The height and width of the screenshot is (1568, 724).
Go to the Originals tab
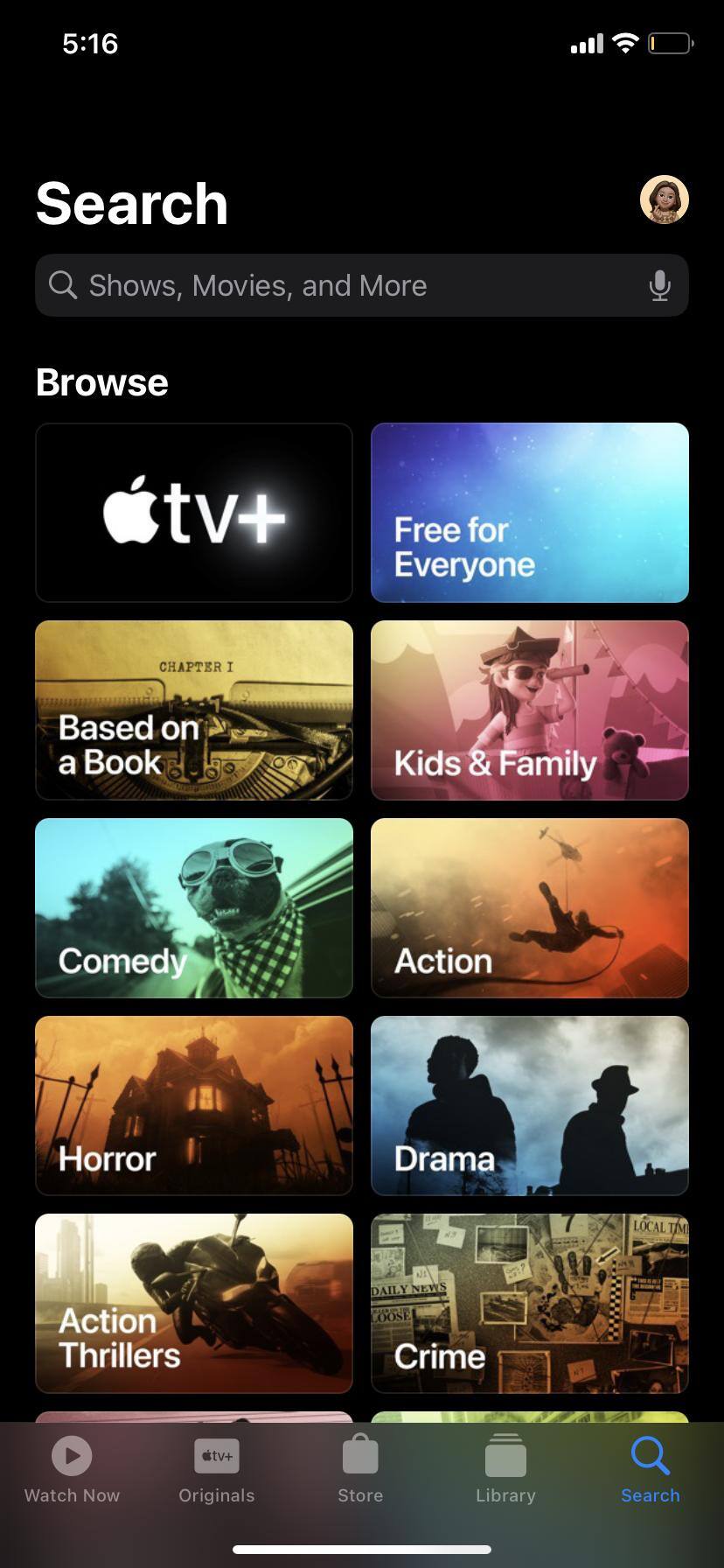click(217, 1470)
